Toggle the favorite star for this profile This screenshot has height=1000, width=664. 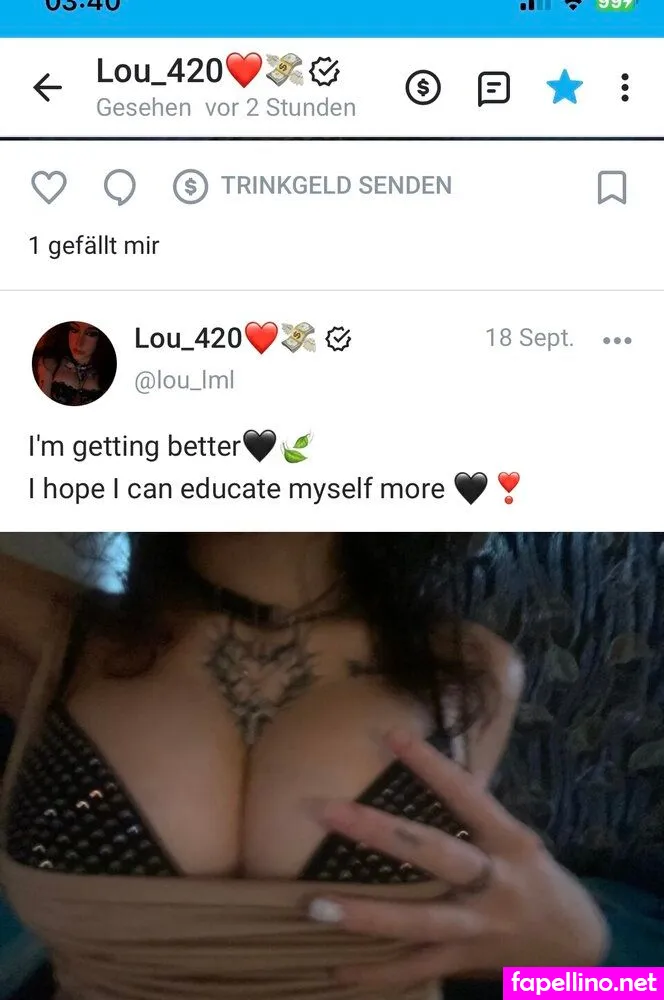pos(564,88)
